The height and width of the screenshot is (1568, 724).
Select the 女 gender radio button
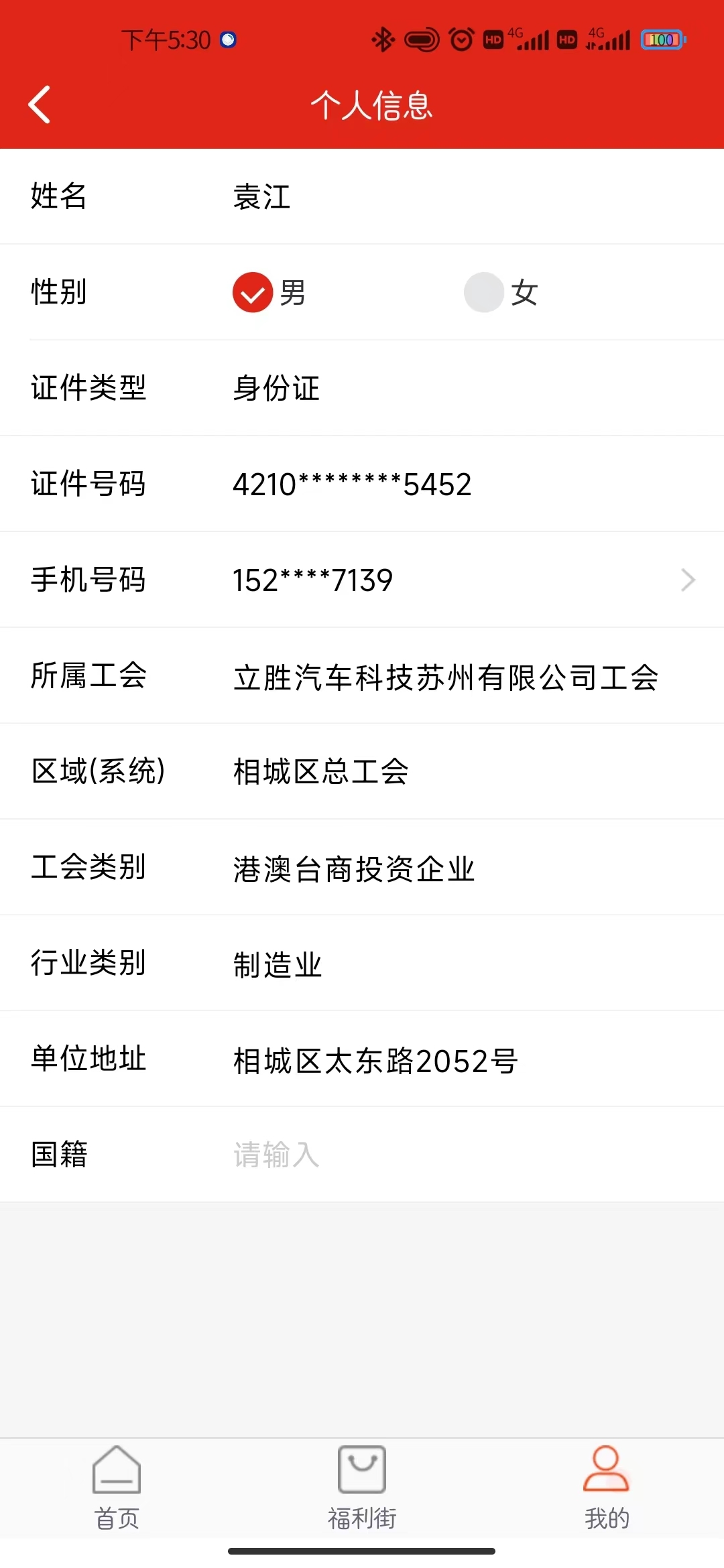(x=484, y=292)
